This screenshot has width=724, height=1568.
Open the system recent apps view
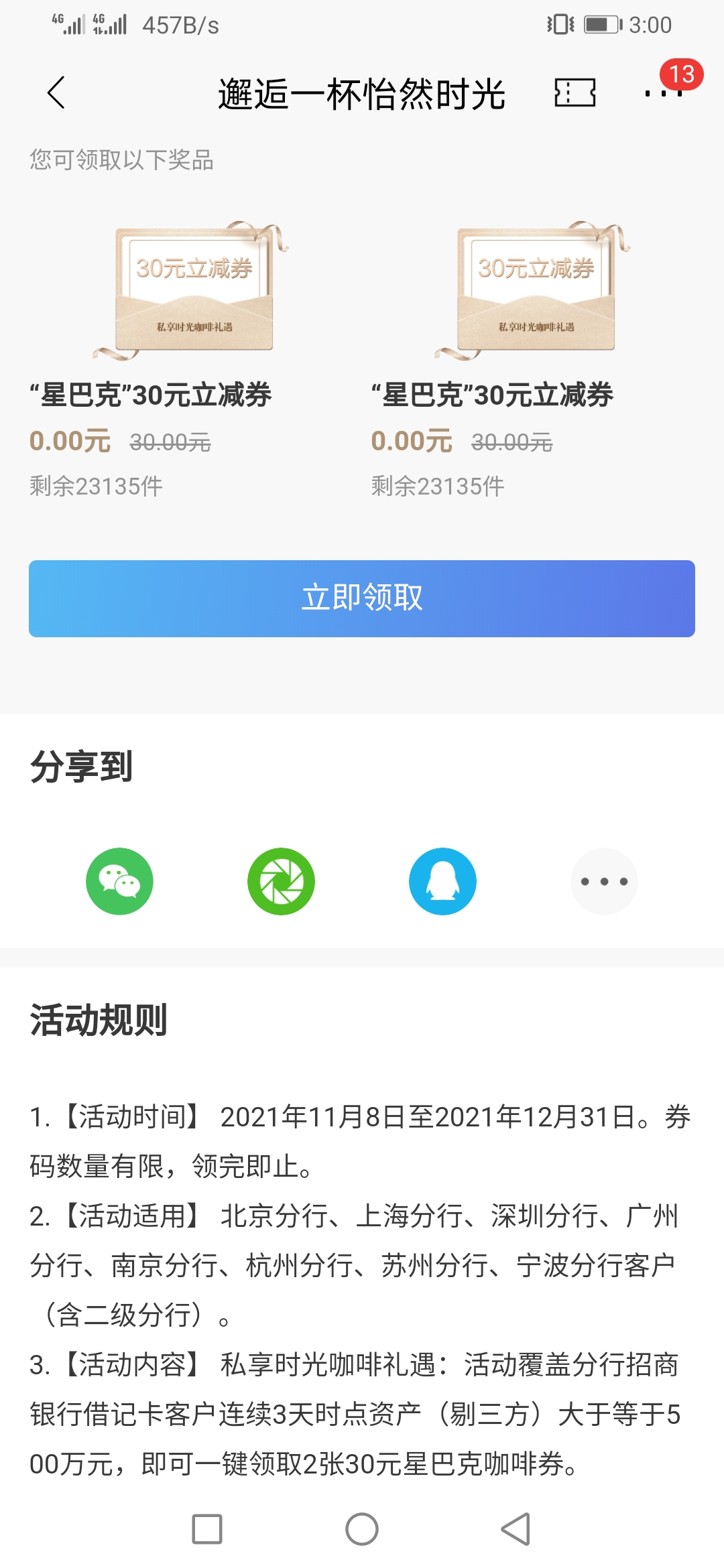pos(207,1529)
